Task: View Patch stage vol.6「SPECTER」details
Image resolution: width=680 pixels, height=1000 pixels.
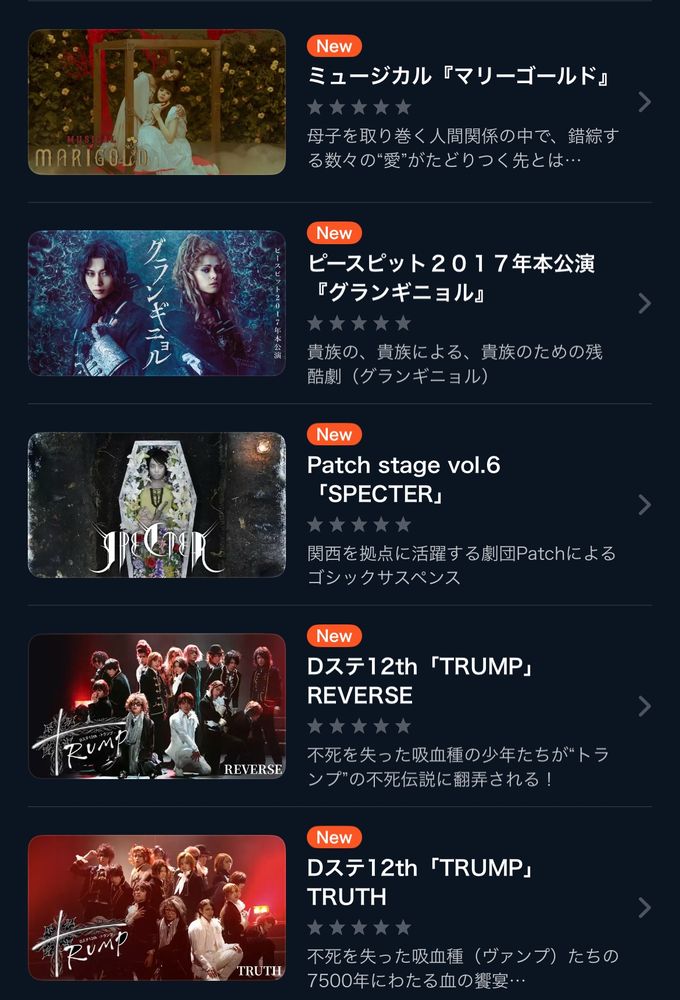Action: [403, 480]
